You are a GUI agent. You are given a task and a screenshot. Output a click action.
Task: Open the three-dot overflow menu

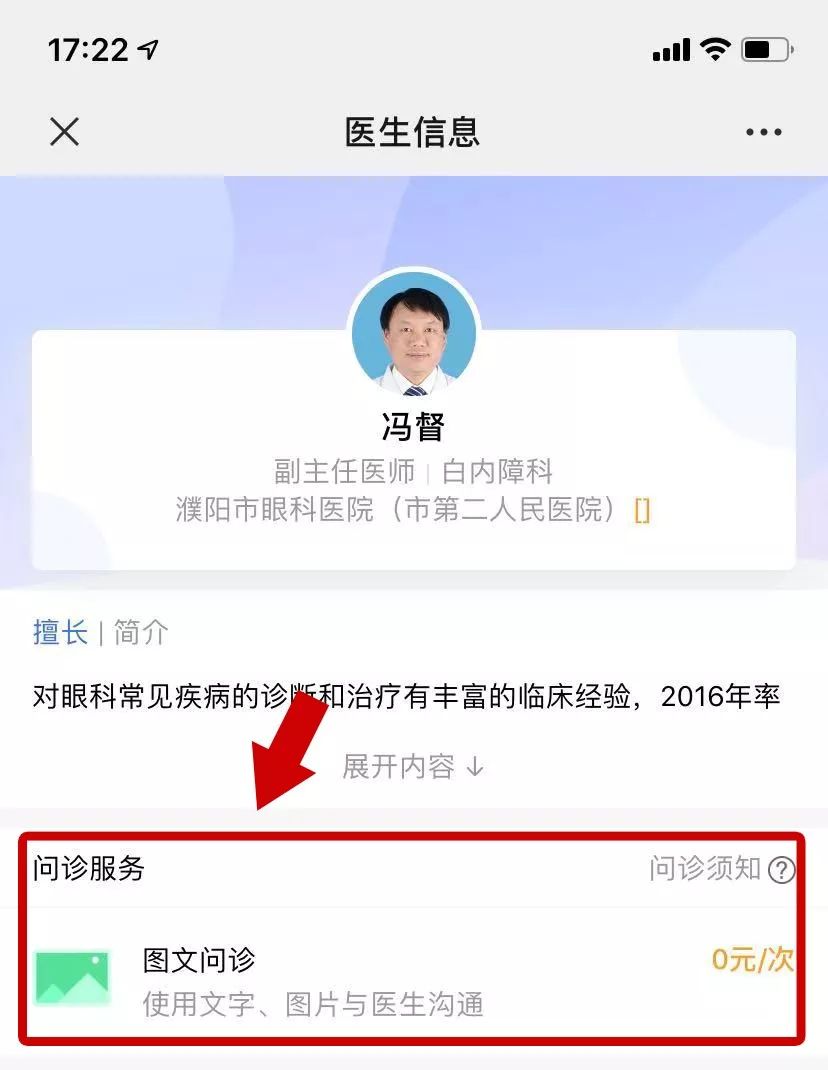[763, 132]
